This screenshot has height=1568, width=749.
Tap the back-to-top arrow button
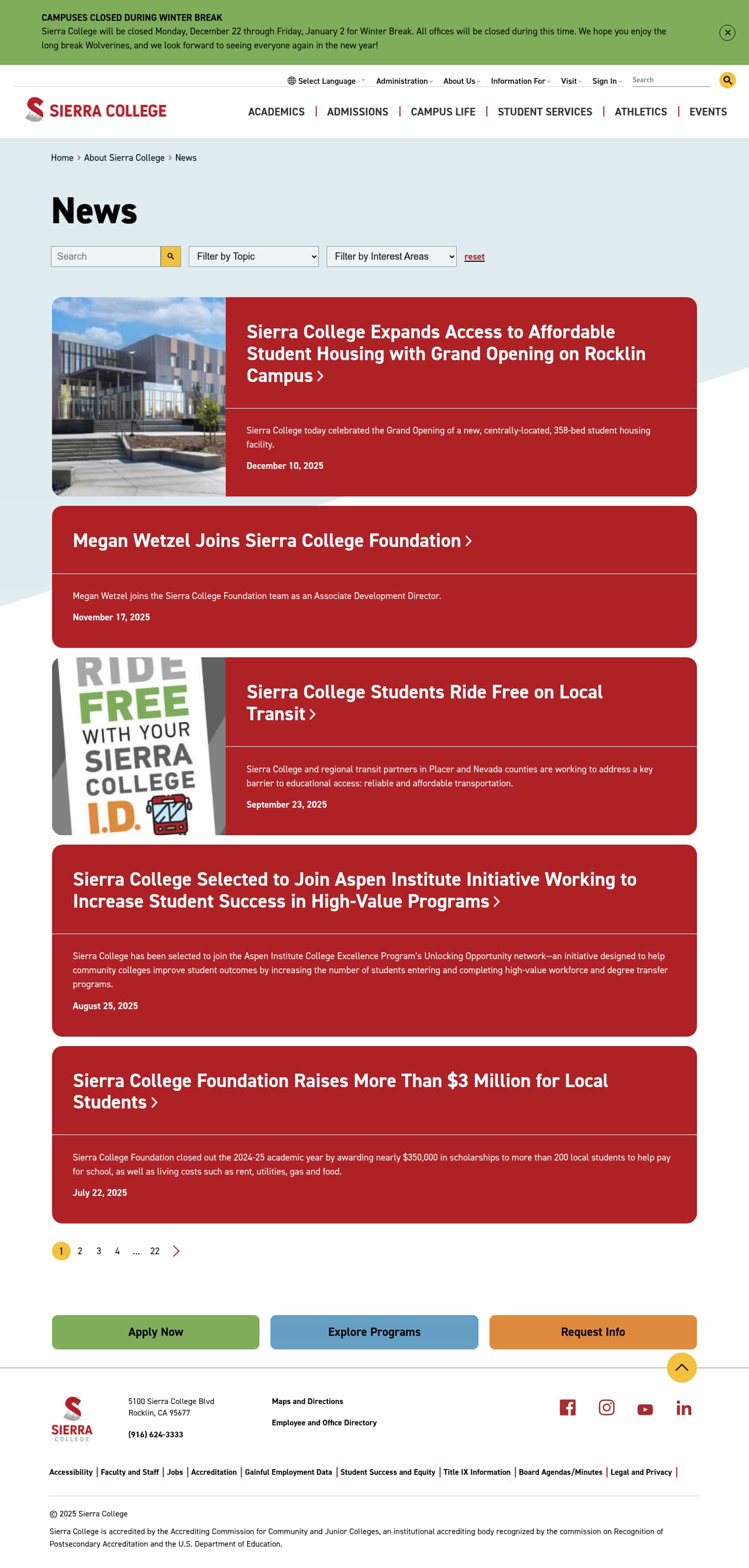pos(681,1367)
